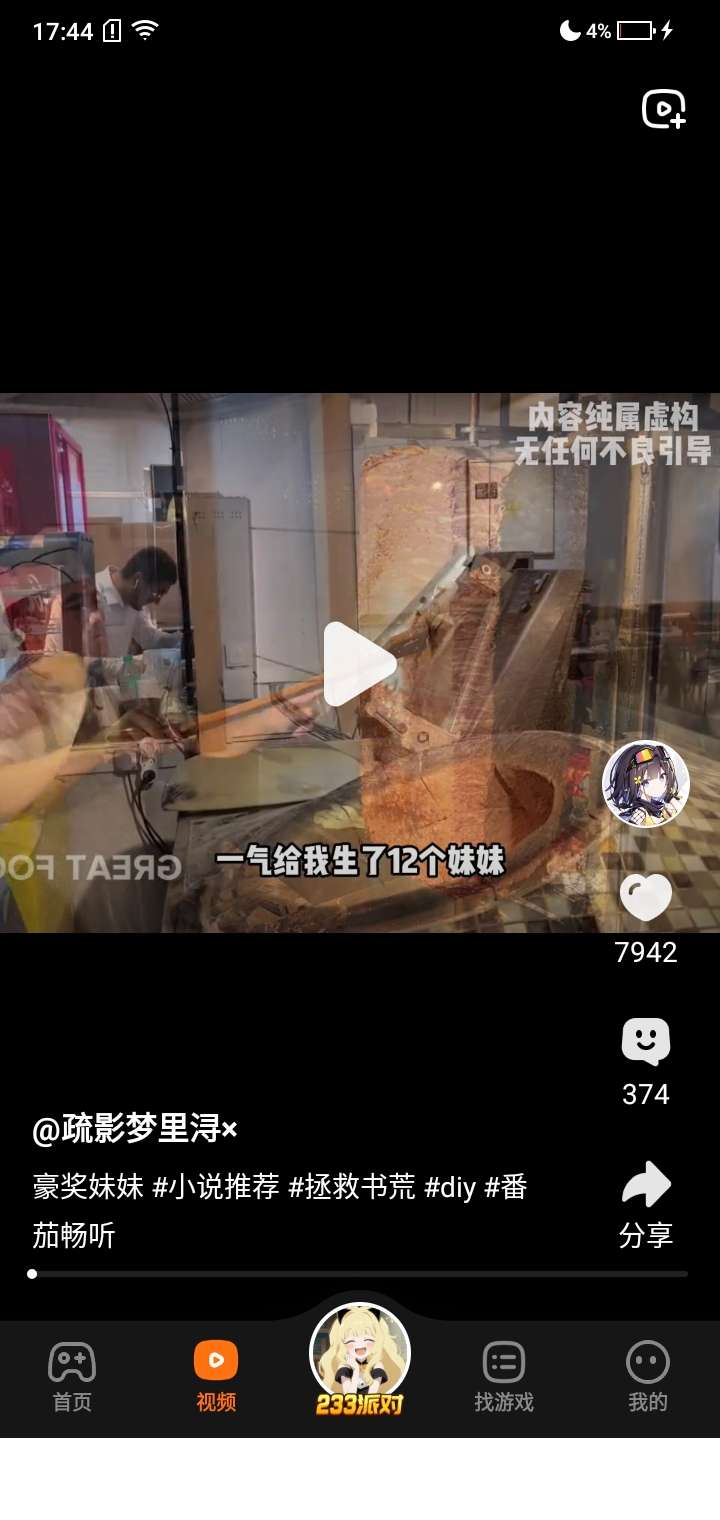720x1520 pixels.
Task: Open the comments with 374 replies
Action: pyautogui.click(x=645, y=1043)
